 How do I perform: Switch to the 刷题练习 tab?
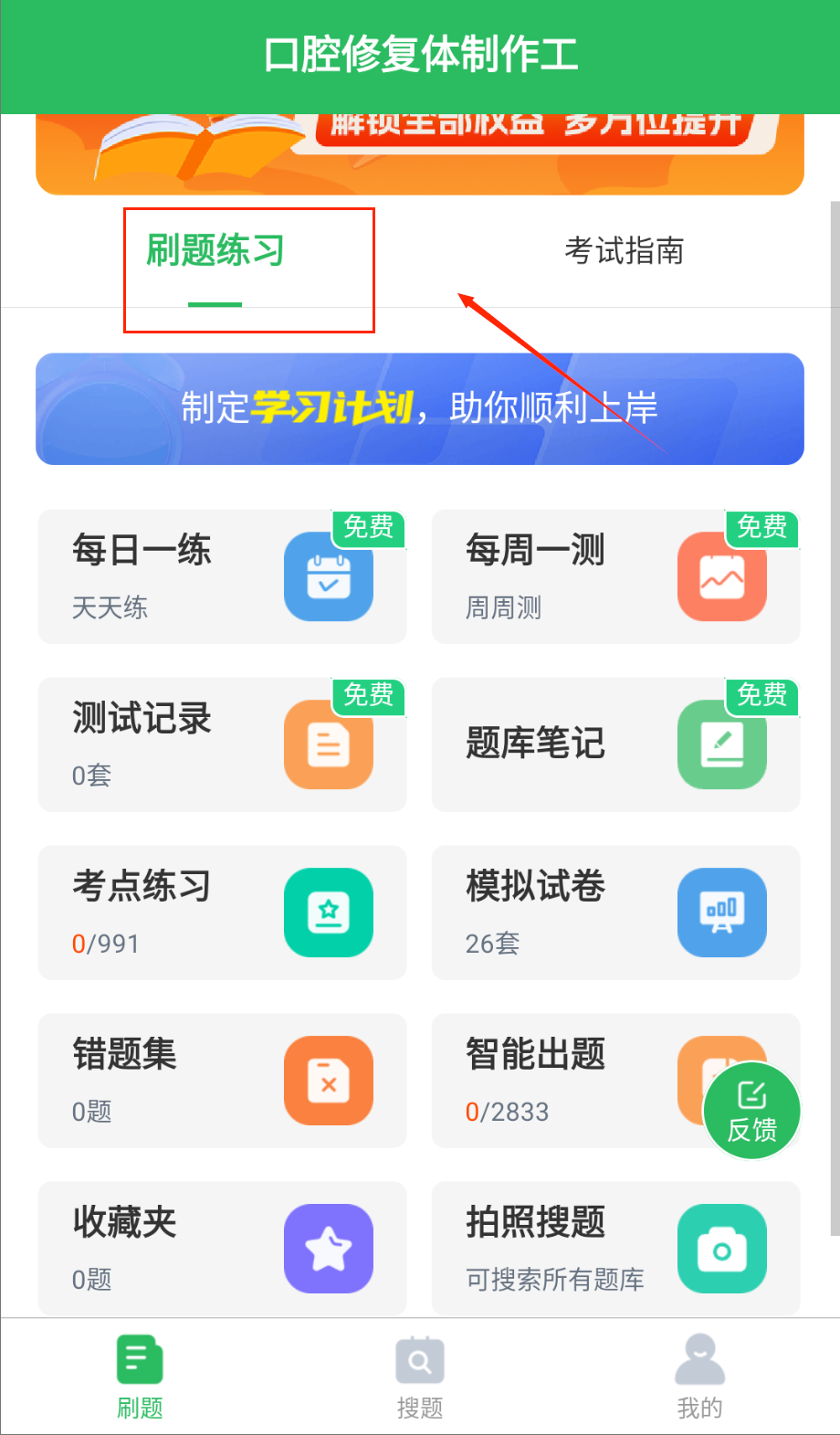[x=215, y=251]
